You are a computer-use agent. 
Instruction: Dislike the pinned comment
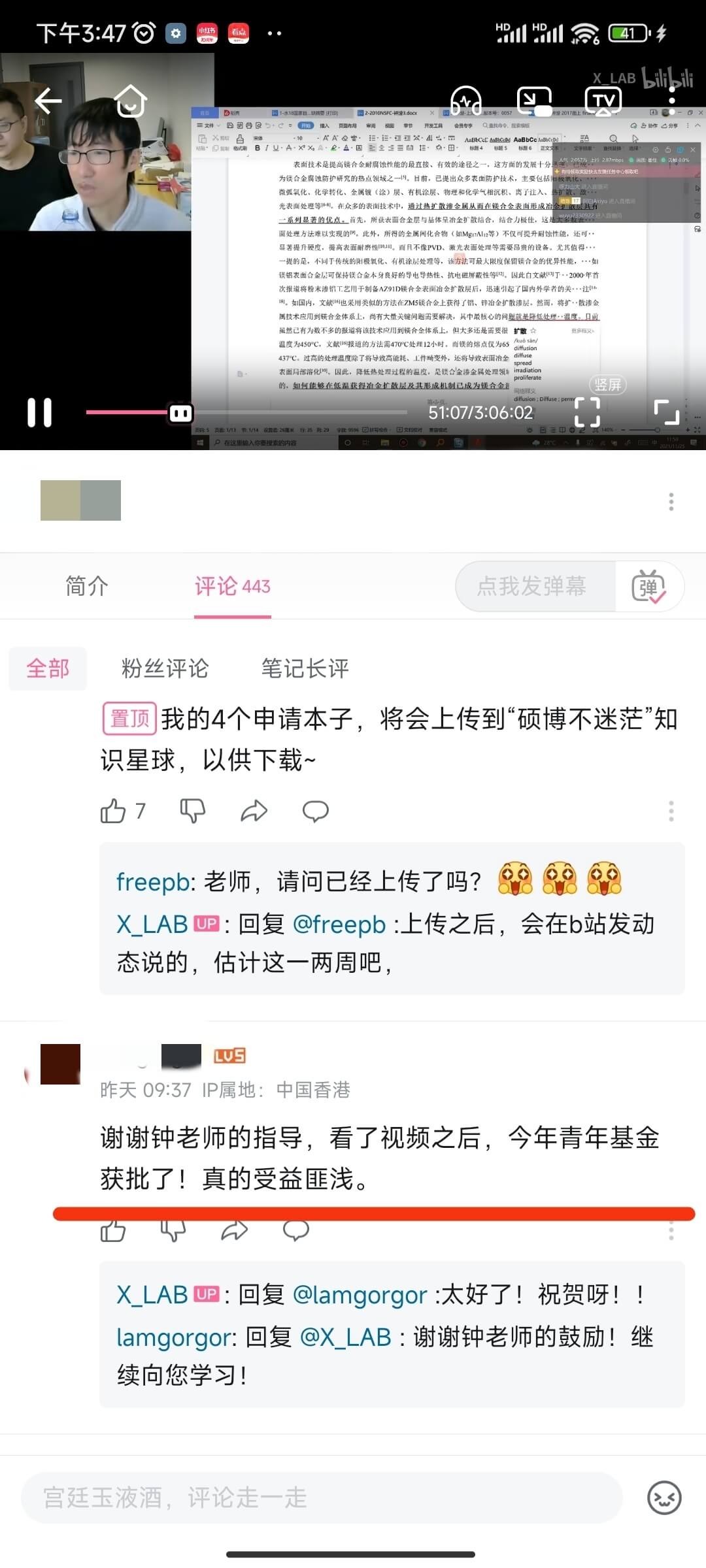point(192,811)
